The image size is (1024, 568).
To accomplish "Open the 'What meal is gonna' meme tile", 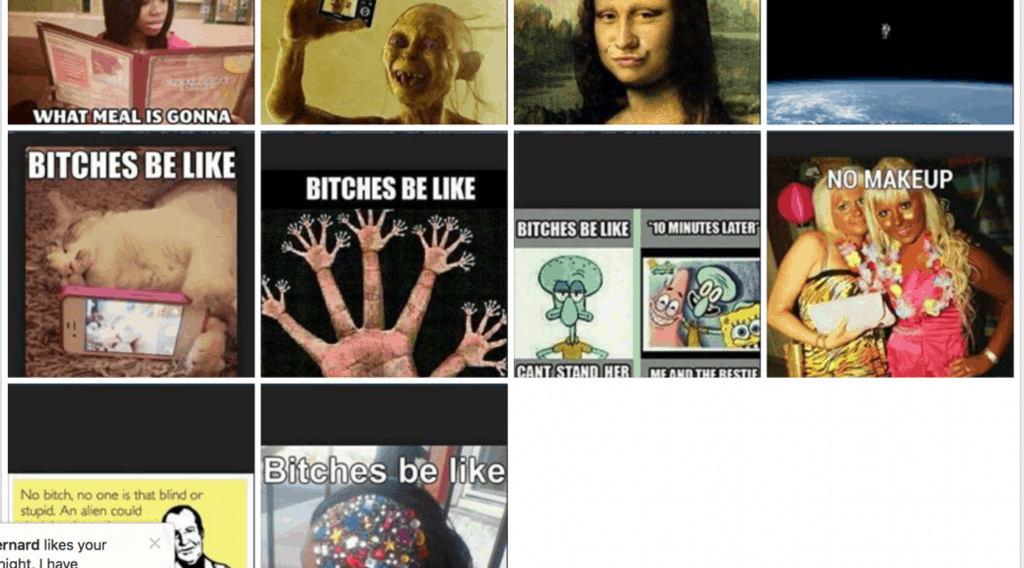I will (131, 62).
